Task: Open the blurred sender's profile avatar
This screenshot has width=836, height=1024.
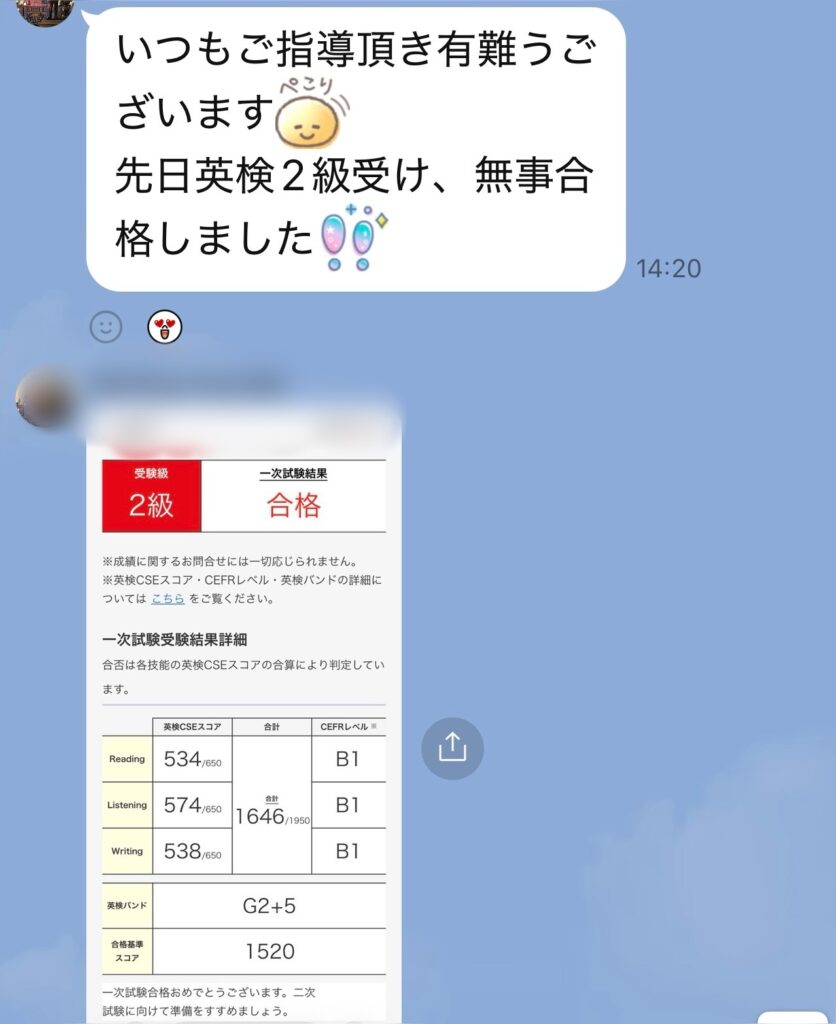Action: [42, 397]
